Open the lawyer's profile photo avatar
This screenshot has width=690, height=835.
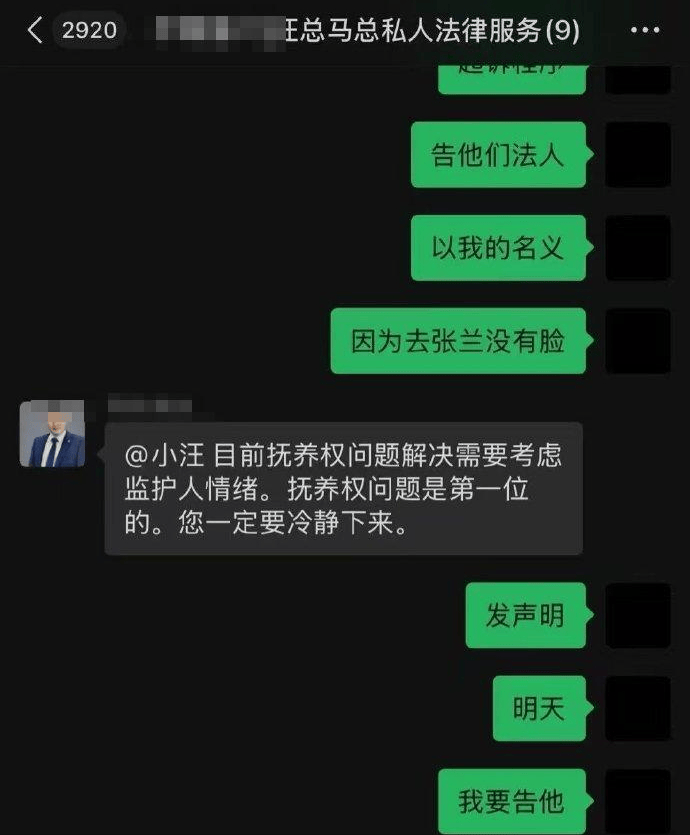tap(52, 435)
